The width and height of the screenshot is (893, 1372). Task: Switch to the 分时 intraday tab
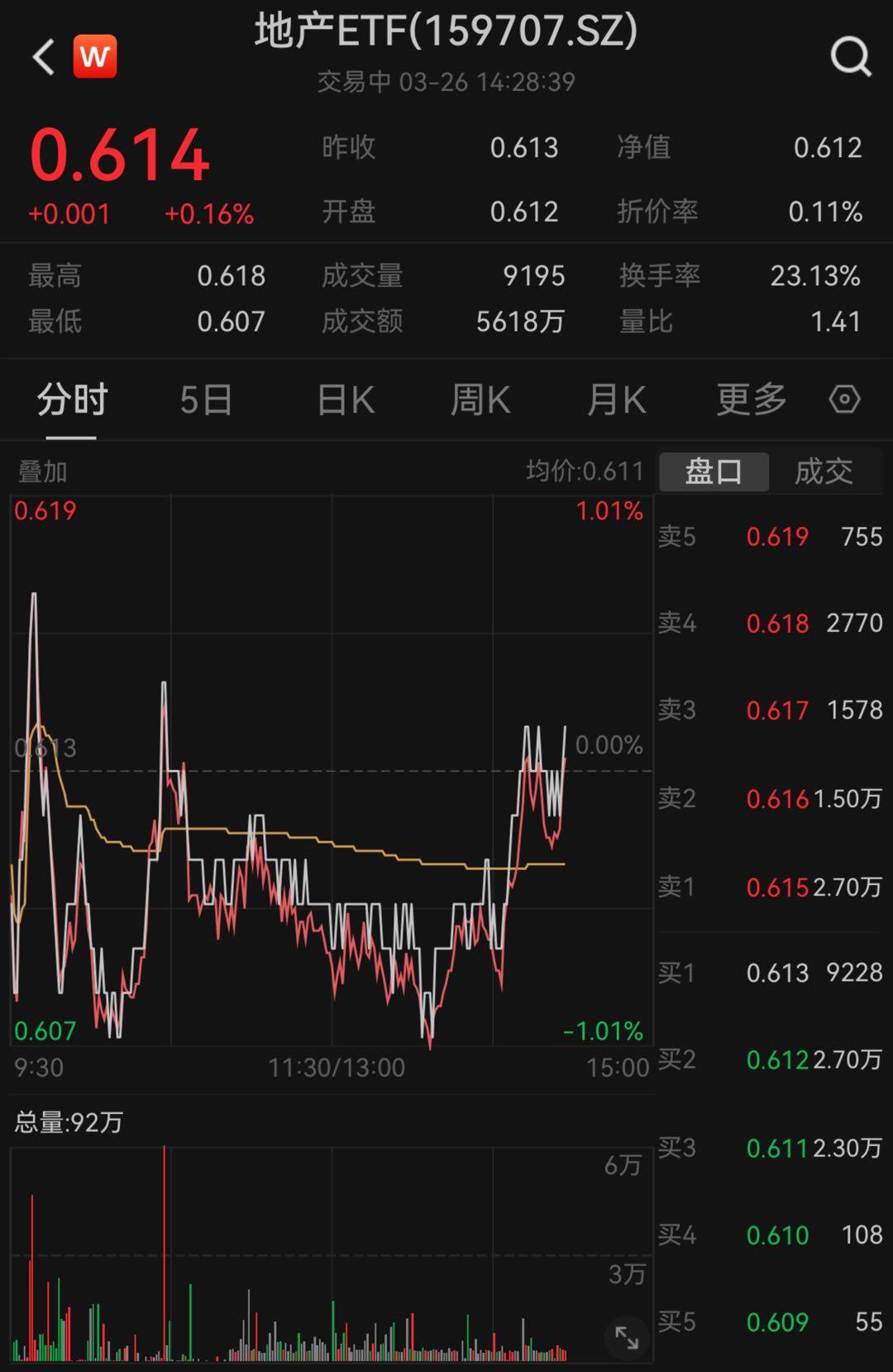(x=70, y=399)
